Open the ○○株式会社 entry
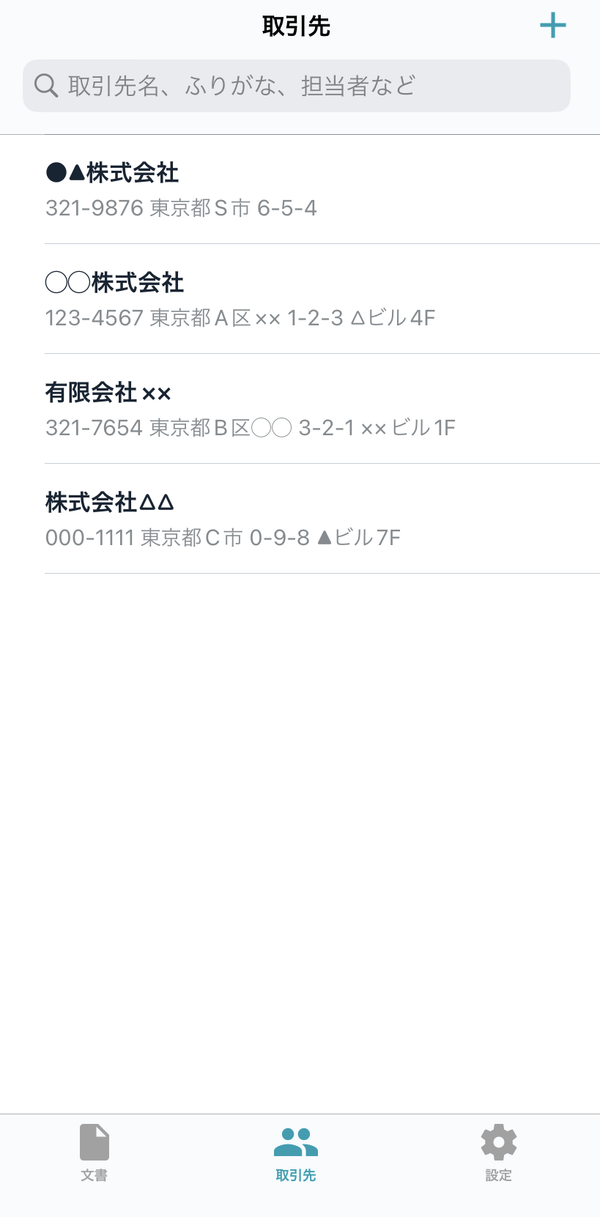 point(300,299)
